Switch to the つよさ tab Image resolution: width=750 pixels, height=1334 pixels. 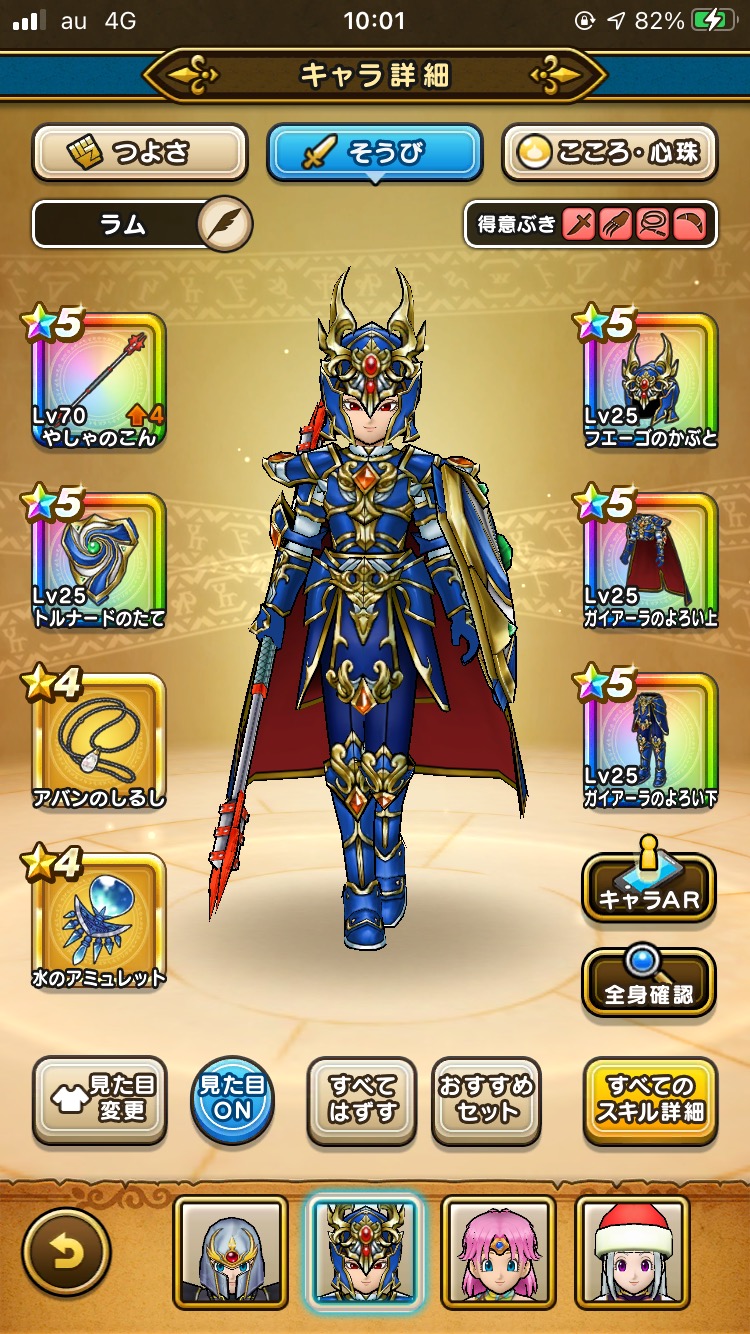(x=140, y=153)
